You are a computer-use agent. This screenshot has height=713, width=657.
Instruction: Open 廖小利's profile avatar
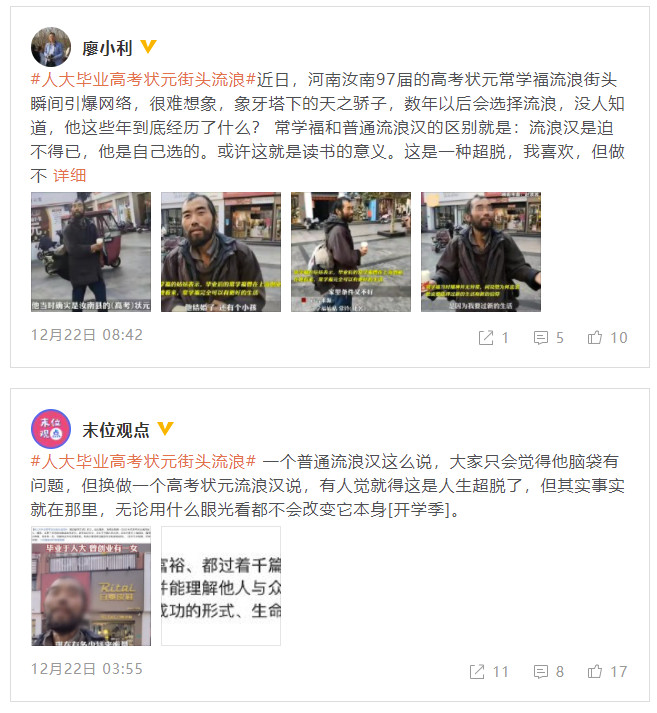coord(50,47)
